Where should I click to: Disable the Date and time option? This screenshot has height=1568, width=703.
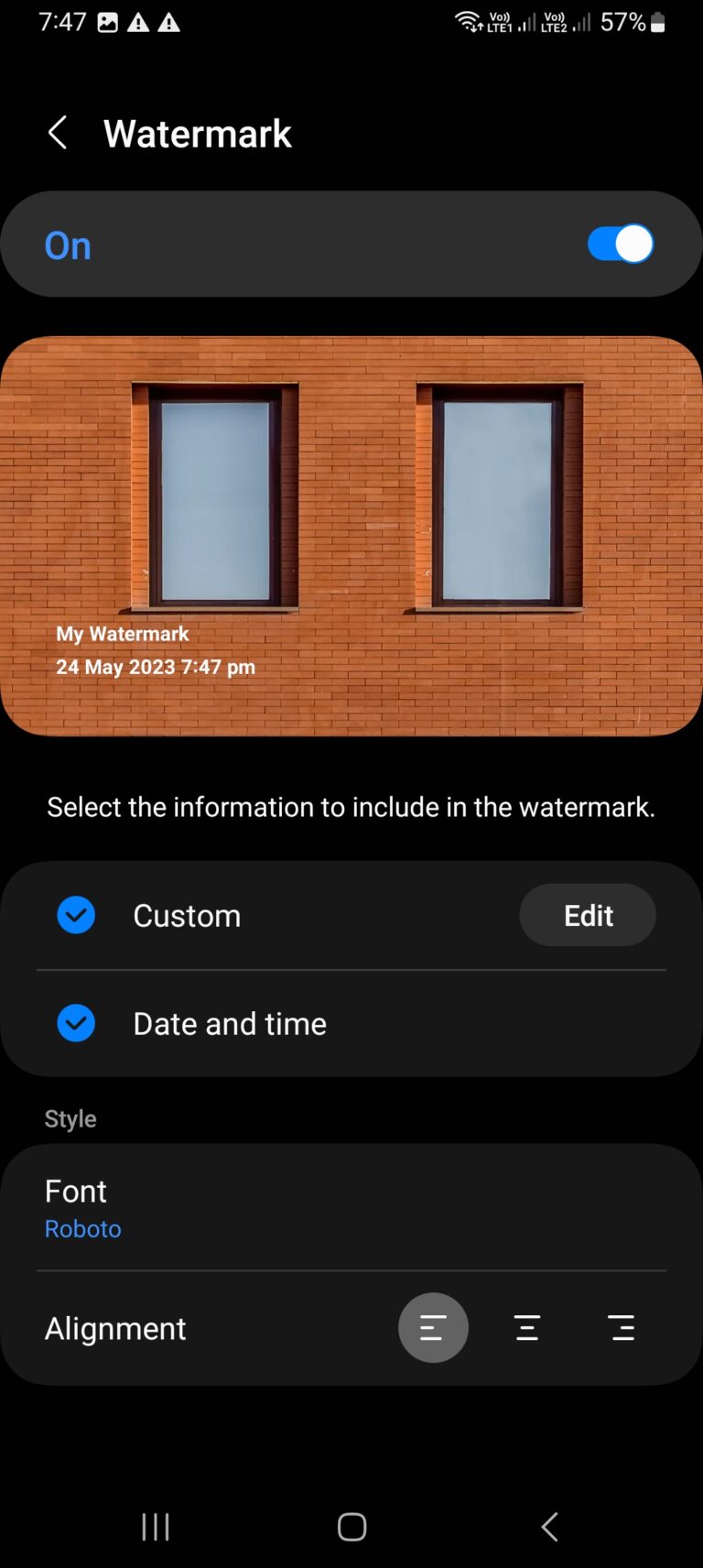pos(76,1023)
